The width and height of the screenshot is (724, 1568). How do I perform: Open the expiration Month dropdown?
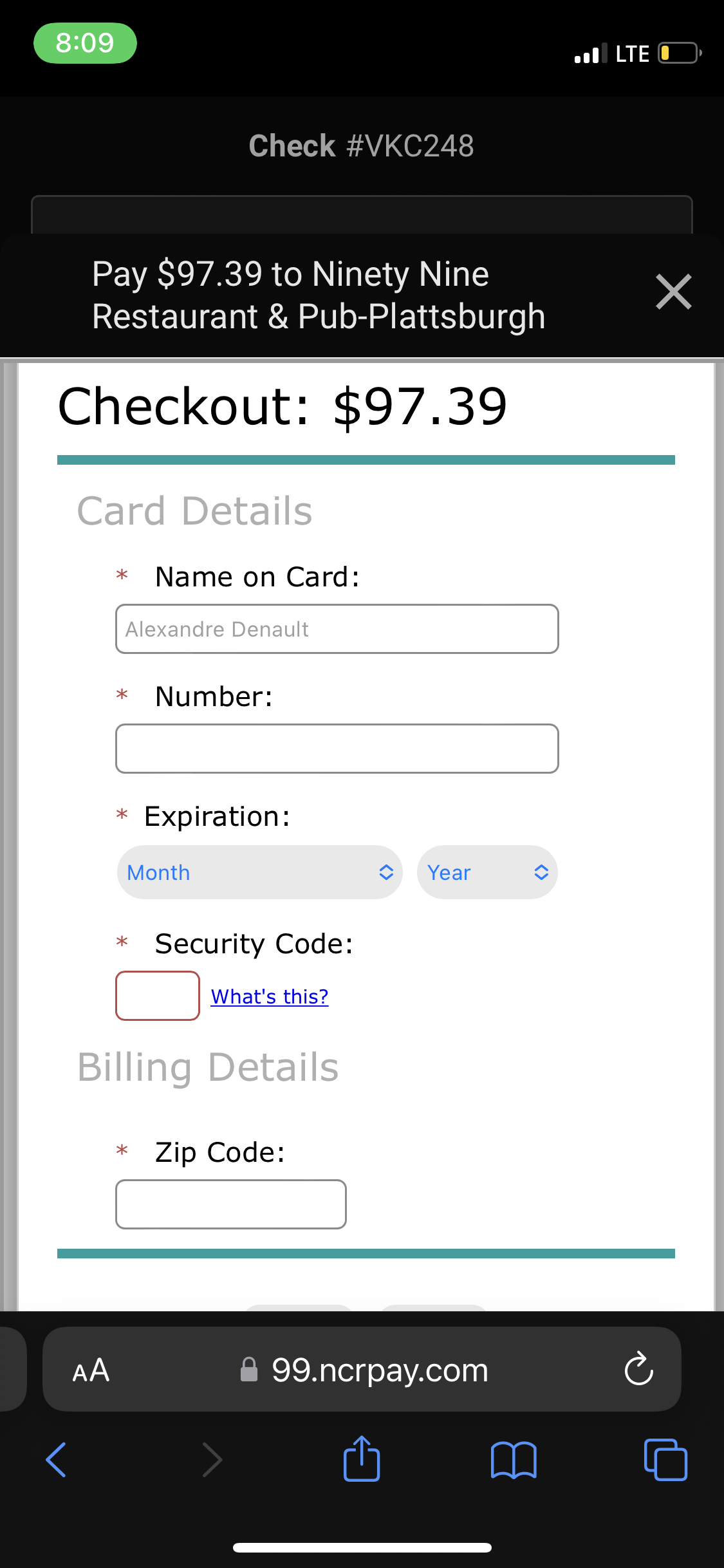tap(260, 872)
